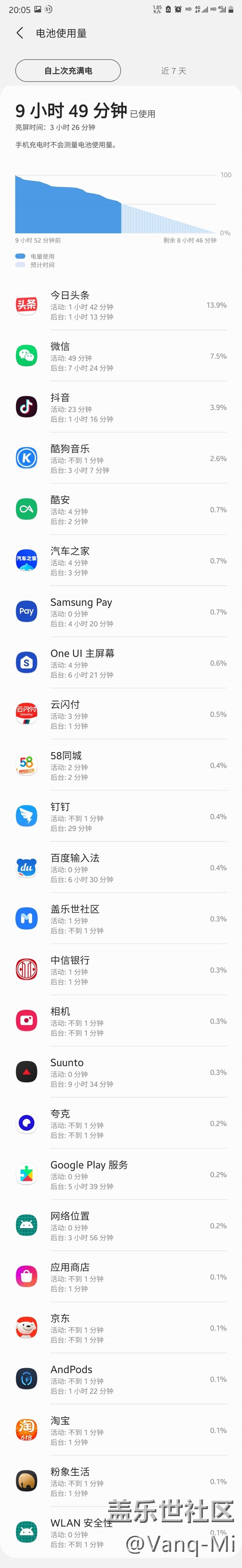The image size is (242, 1568).
Task: Open 微信 battery usage details
Action: pyautogui.click(x=121, y=356)
